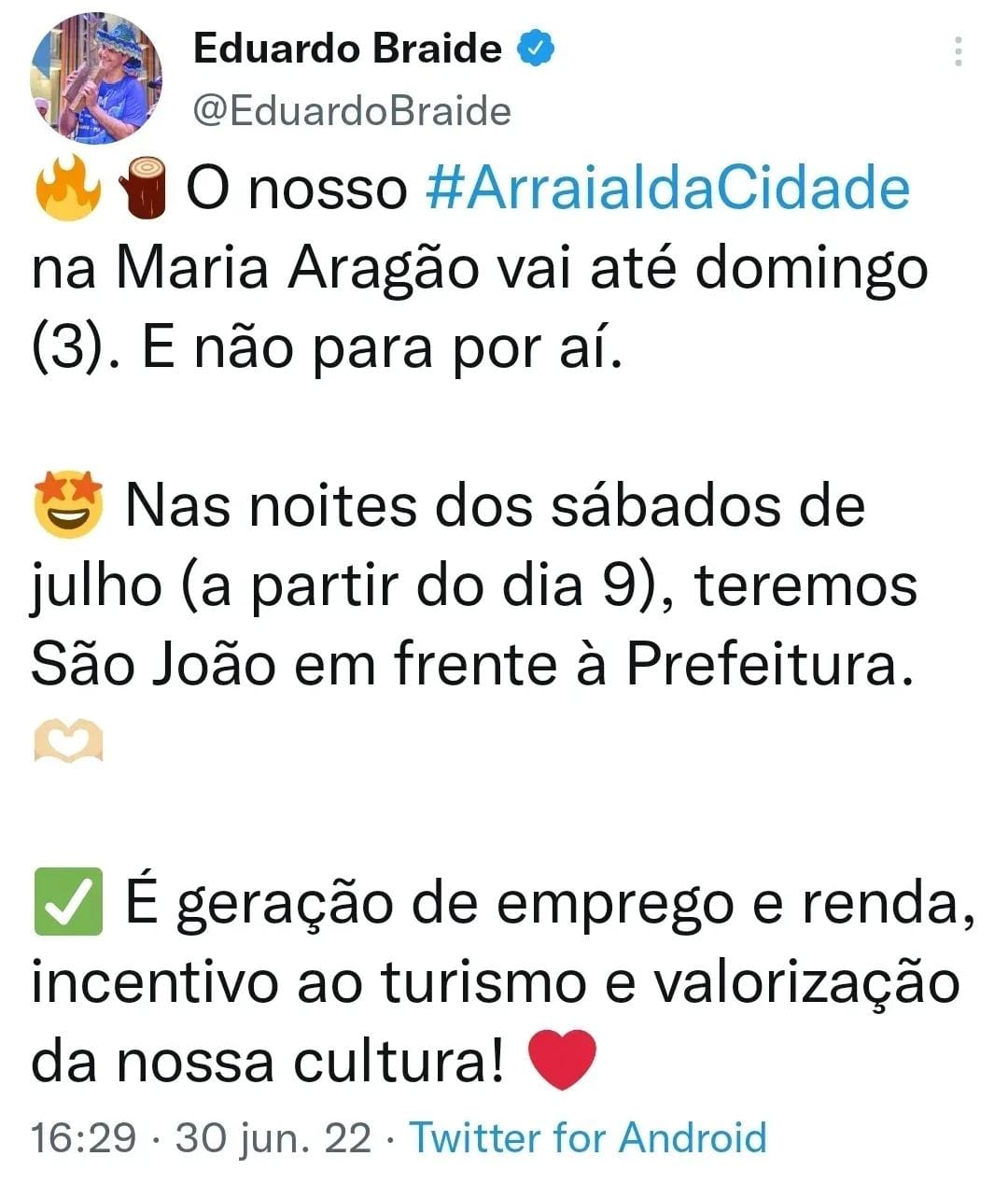This screenshot has width=1008, height=1184.
Task: Open the @EduardoBraide profile handle
Action: coord(352,111)
